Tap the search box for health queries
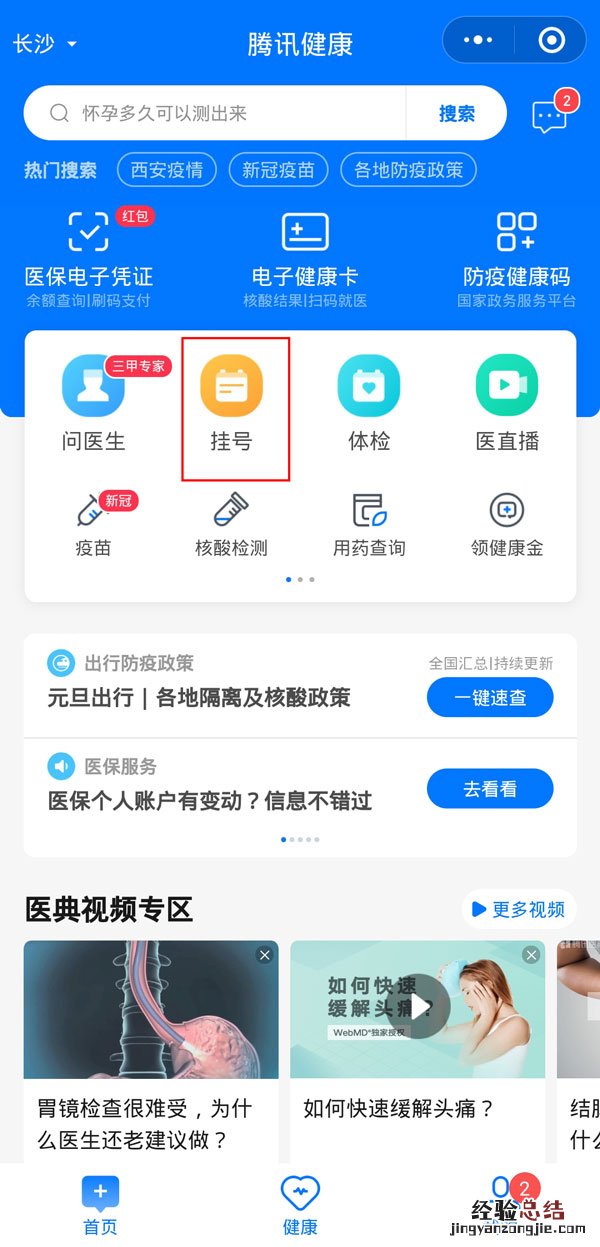Screen dimensions: 600x1247 (x=215, y=113)
